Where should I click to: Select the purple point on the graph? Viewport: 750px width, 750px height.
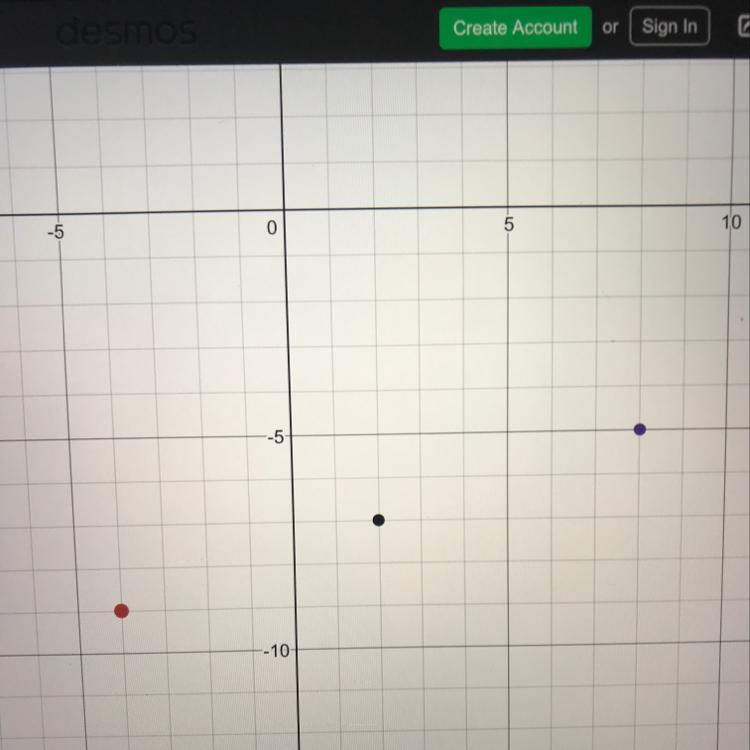640,430
